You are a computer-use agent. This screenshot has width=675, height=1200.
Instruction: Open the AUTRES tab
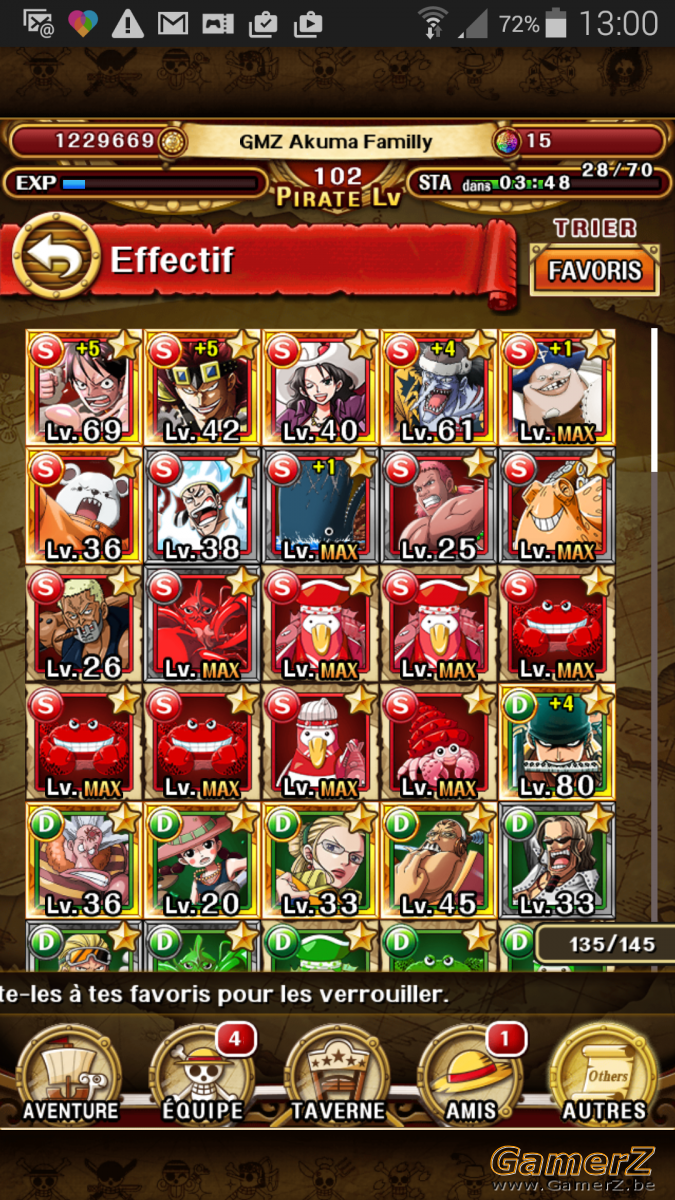(604, 1075)
